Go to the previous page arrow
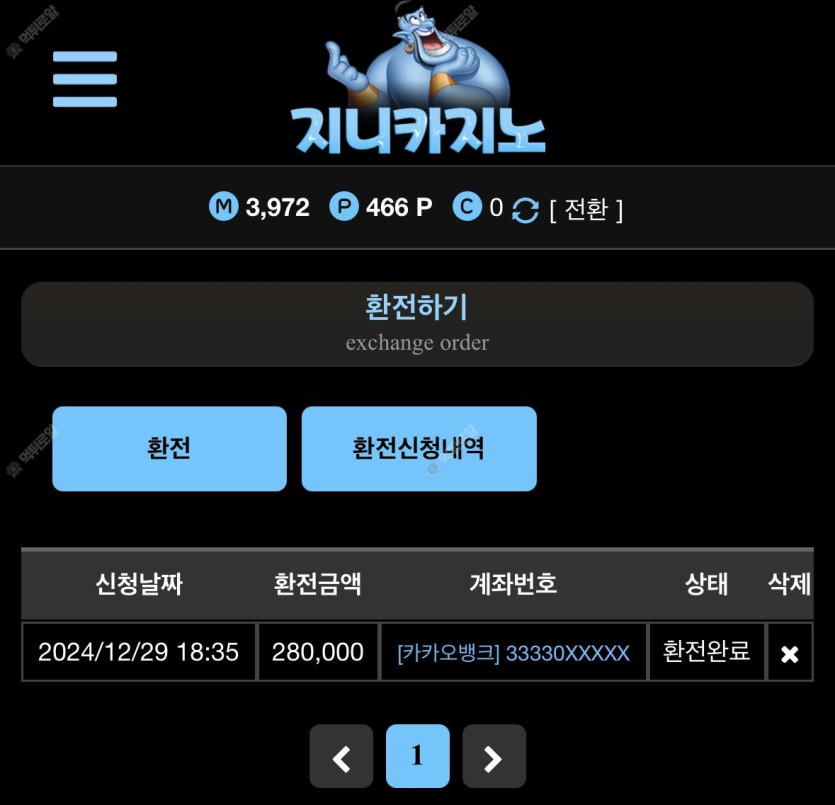This screenshot has height=805, width=835. pos(341,756)
